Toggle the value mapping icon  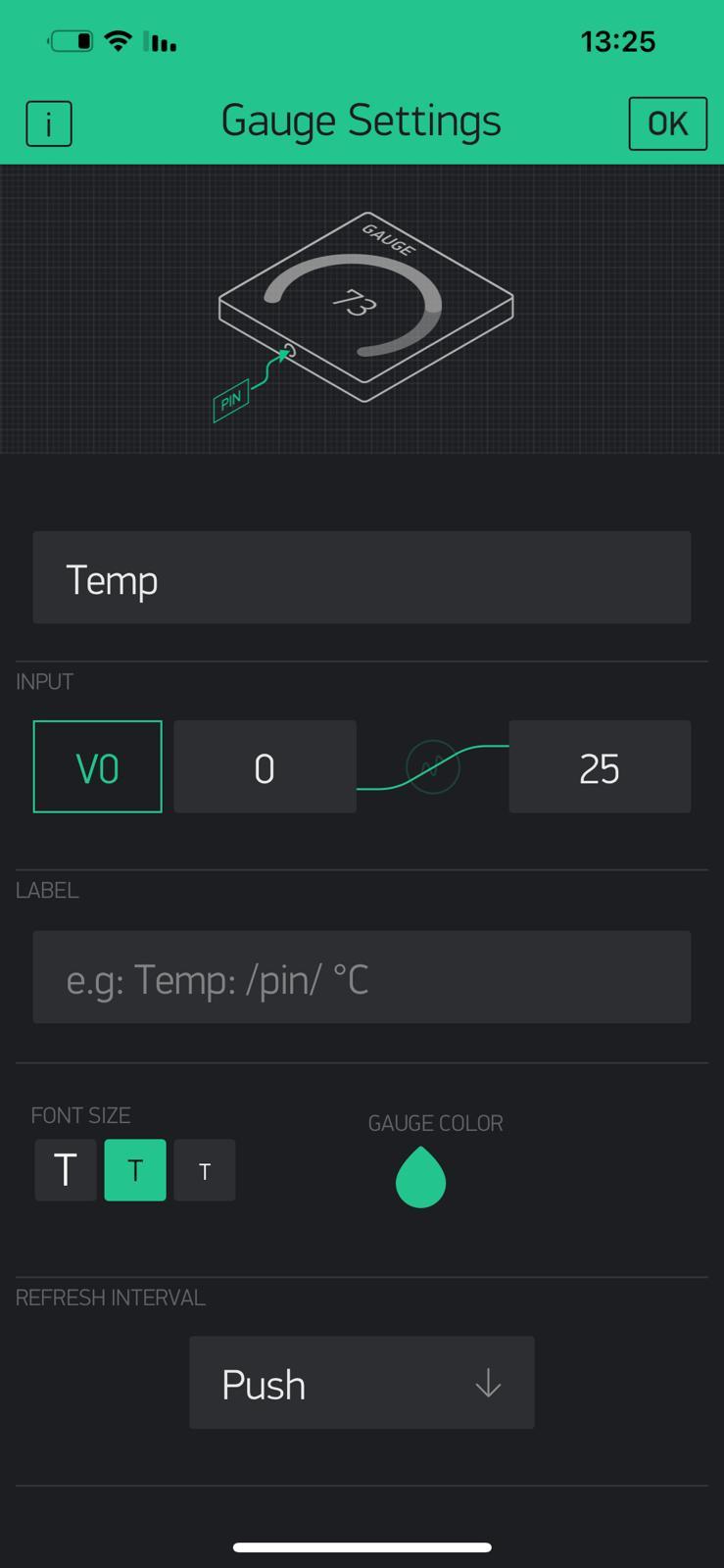click(x=432, y=767)
